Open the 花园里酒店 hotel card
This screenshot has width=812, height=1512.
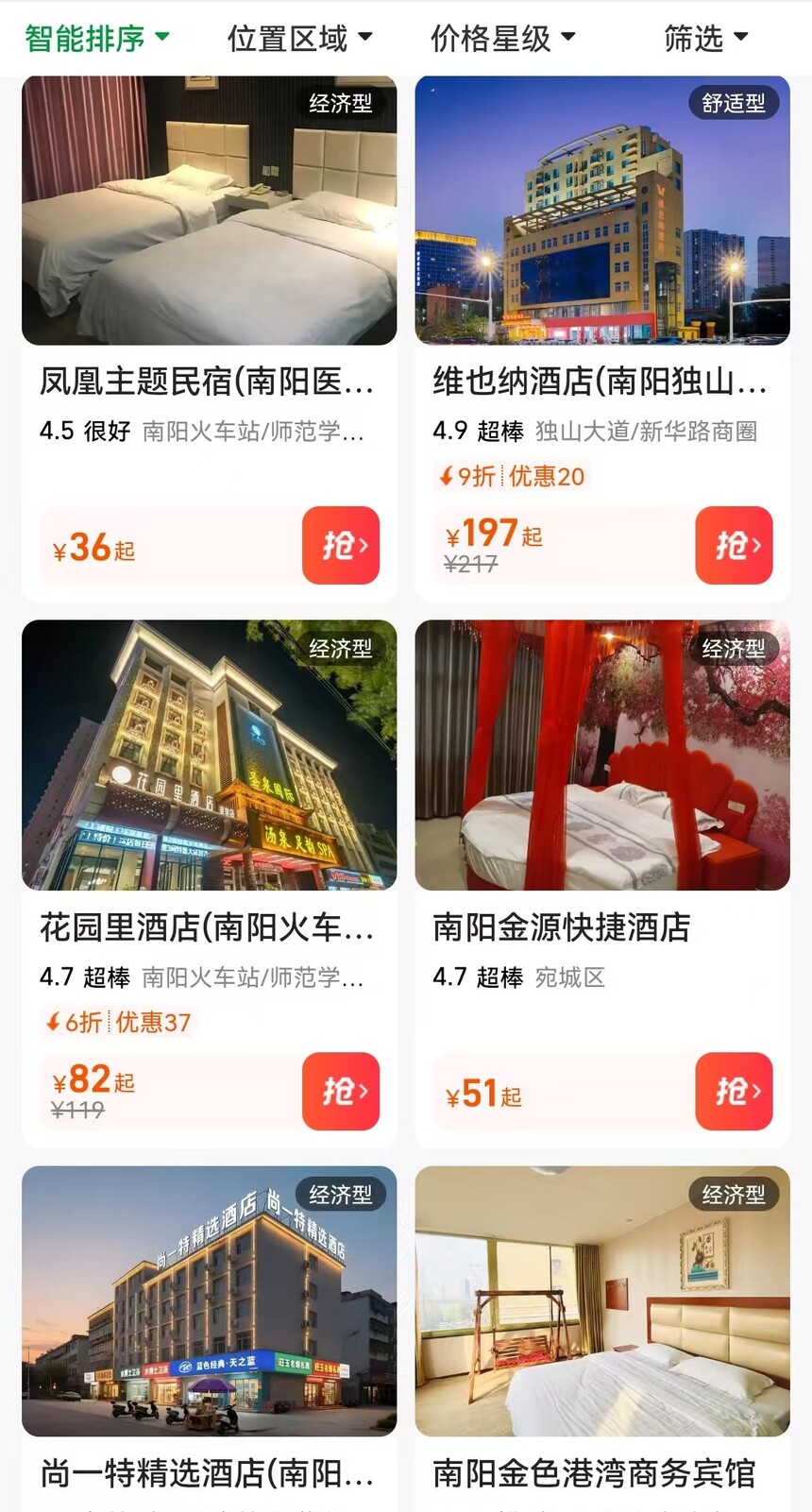coord(208,926)
